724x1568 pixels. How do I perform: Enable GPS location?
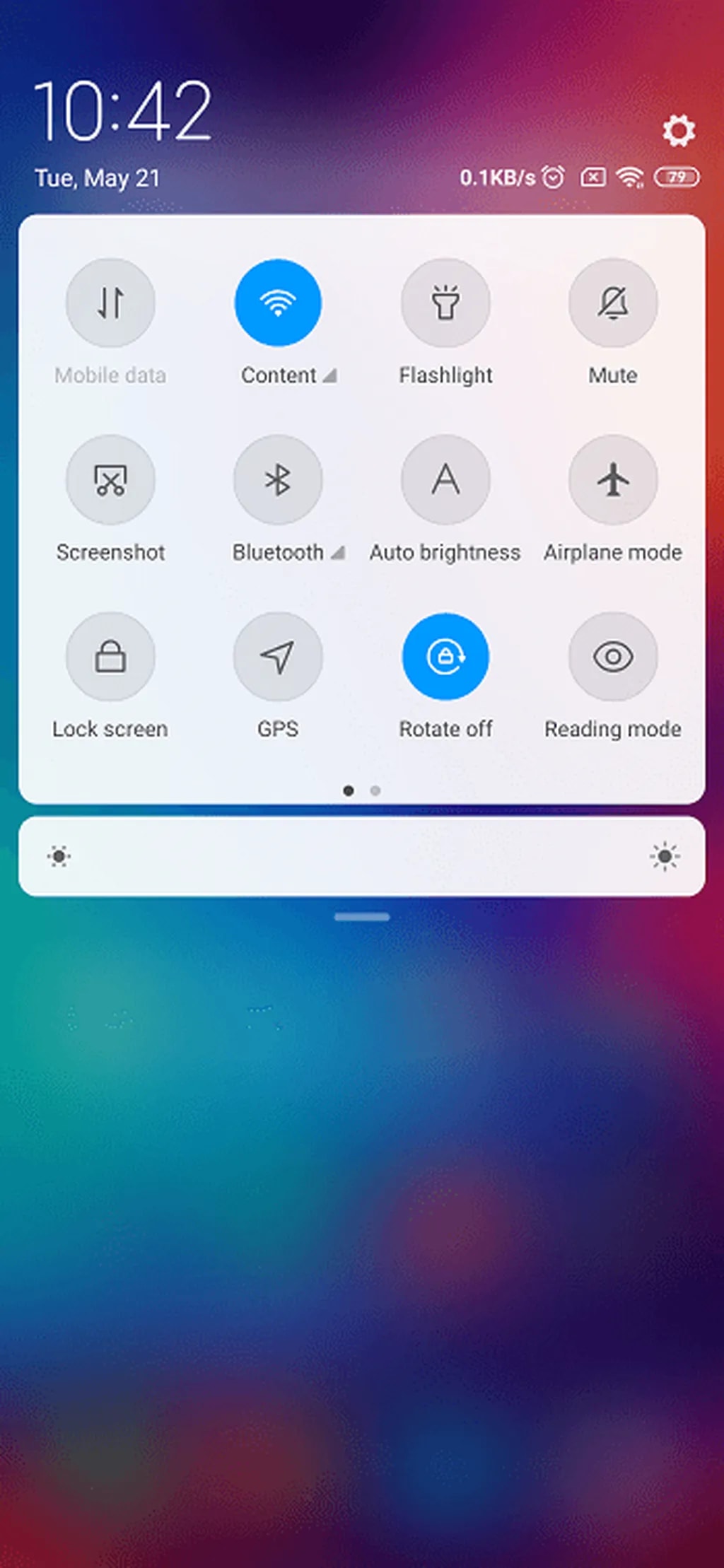coord(278,657)
